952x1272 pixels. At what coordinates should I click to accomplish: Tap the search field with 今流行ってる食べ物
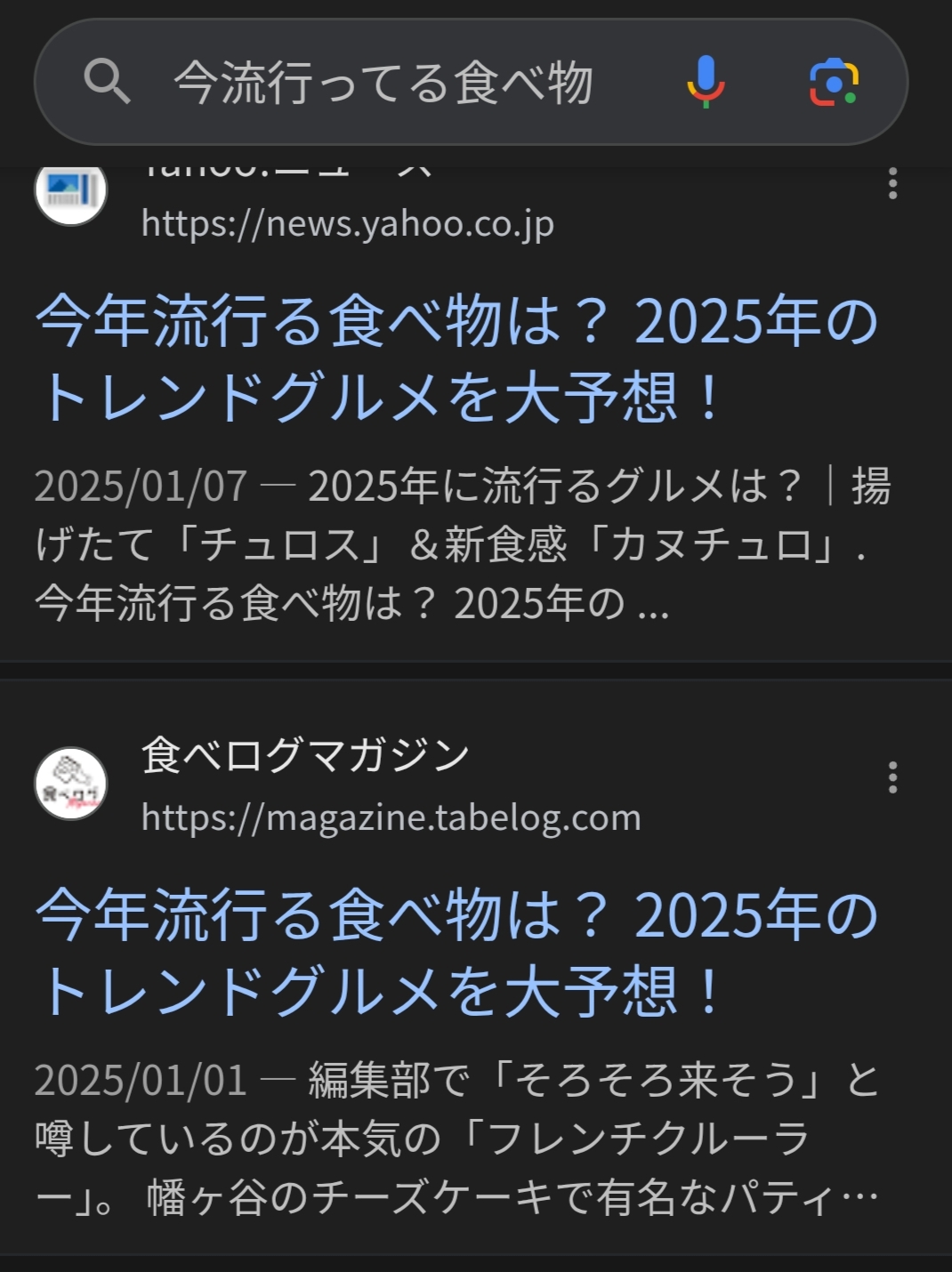coord(383,83)
